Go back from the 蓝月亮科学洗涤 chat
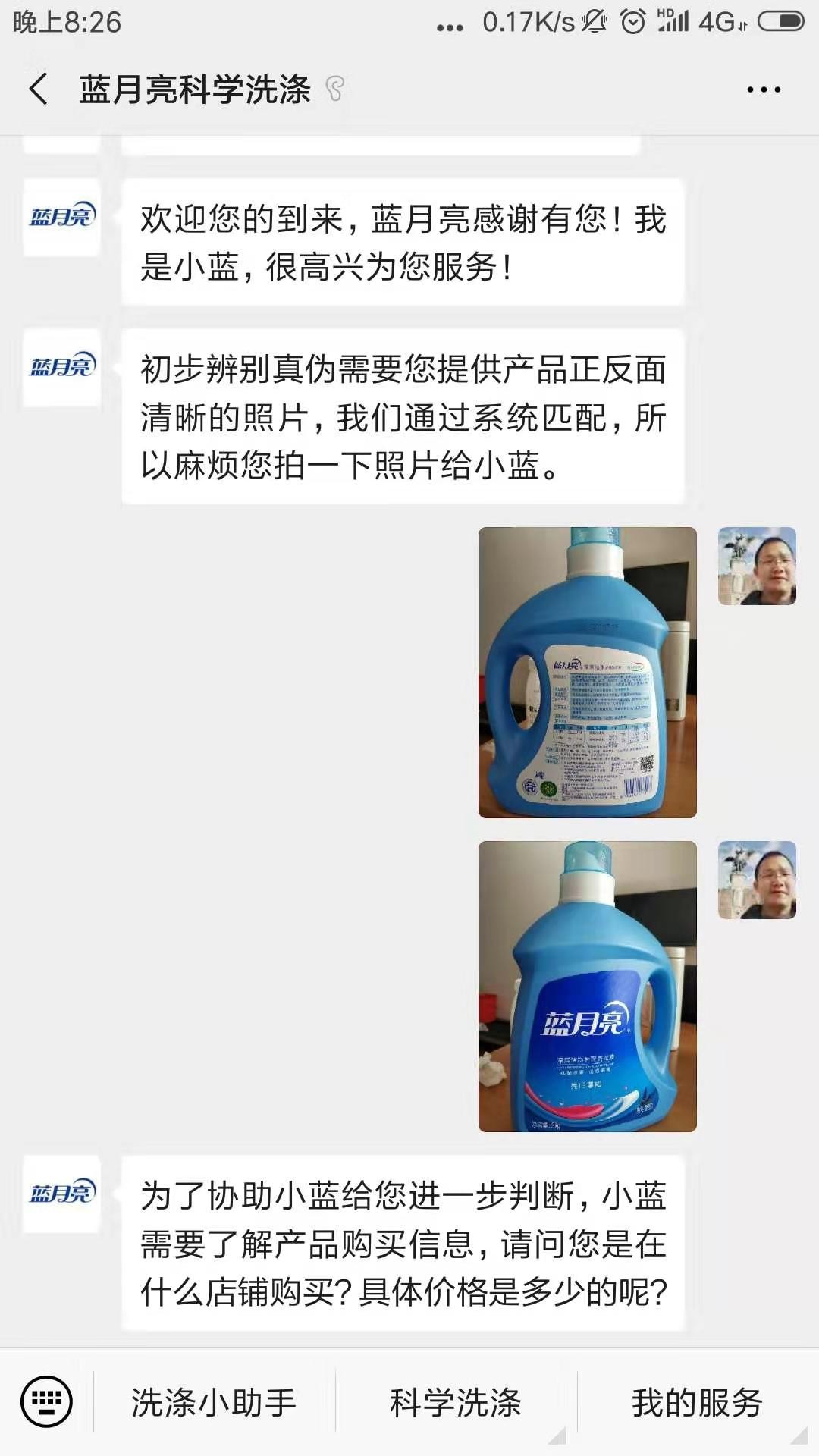The image size is (819, 1456). (39, 89)
